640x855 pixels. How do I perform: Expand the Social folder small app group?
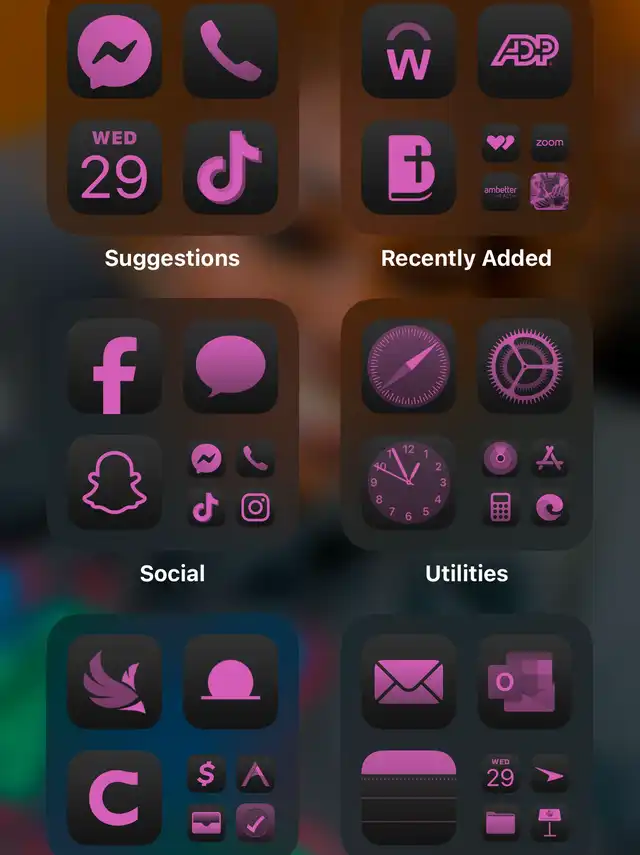(230, 483)
